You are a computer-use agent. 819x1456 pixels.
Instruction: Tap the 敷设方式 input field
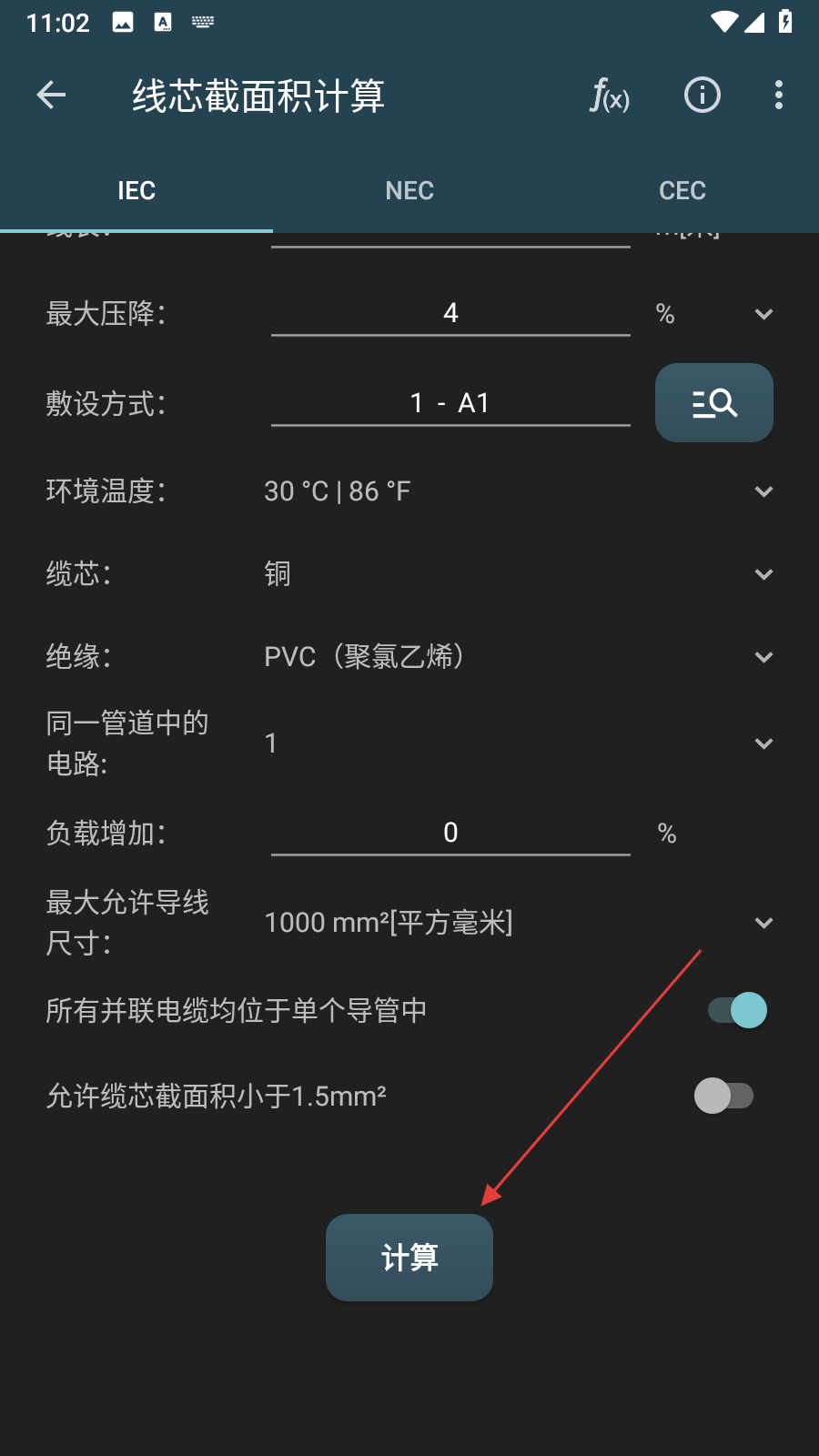coord(450,402)
